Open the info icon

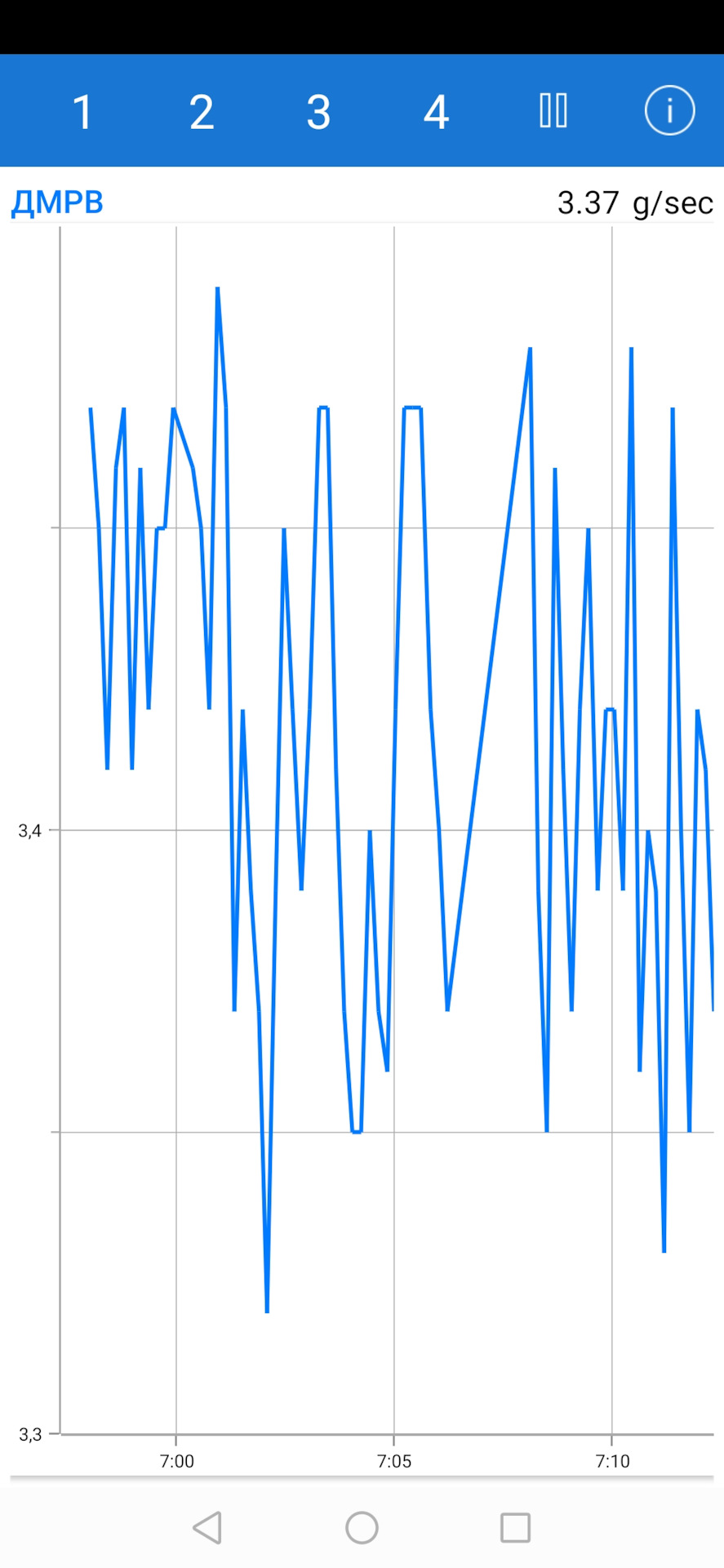[x=669, y=110]
